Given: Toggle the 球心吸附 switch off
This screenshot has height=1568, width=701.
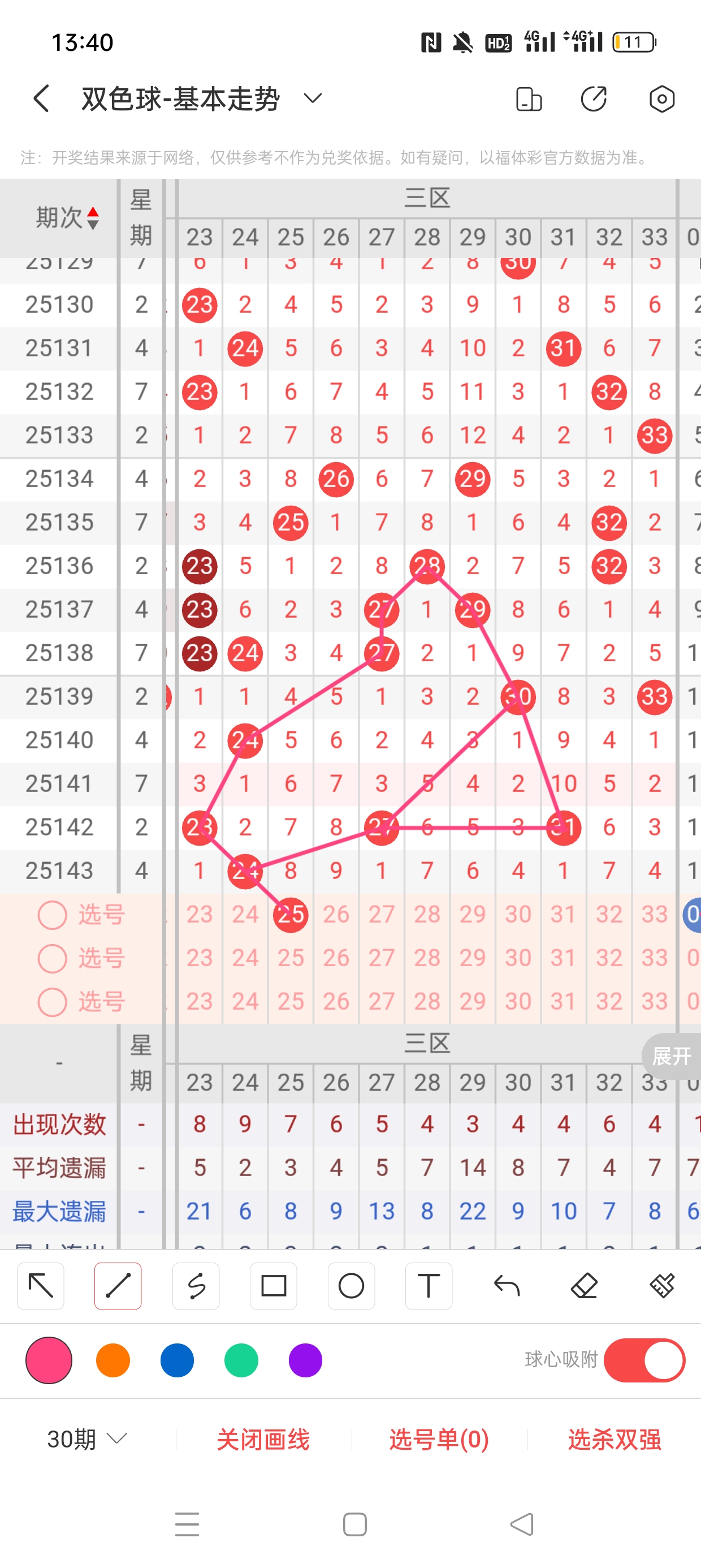Looking at the screenshot, I should click(x=644, y=1360).
